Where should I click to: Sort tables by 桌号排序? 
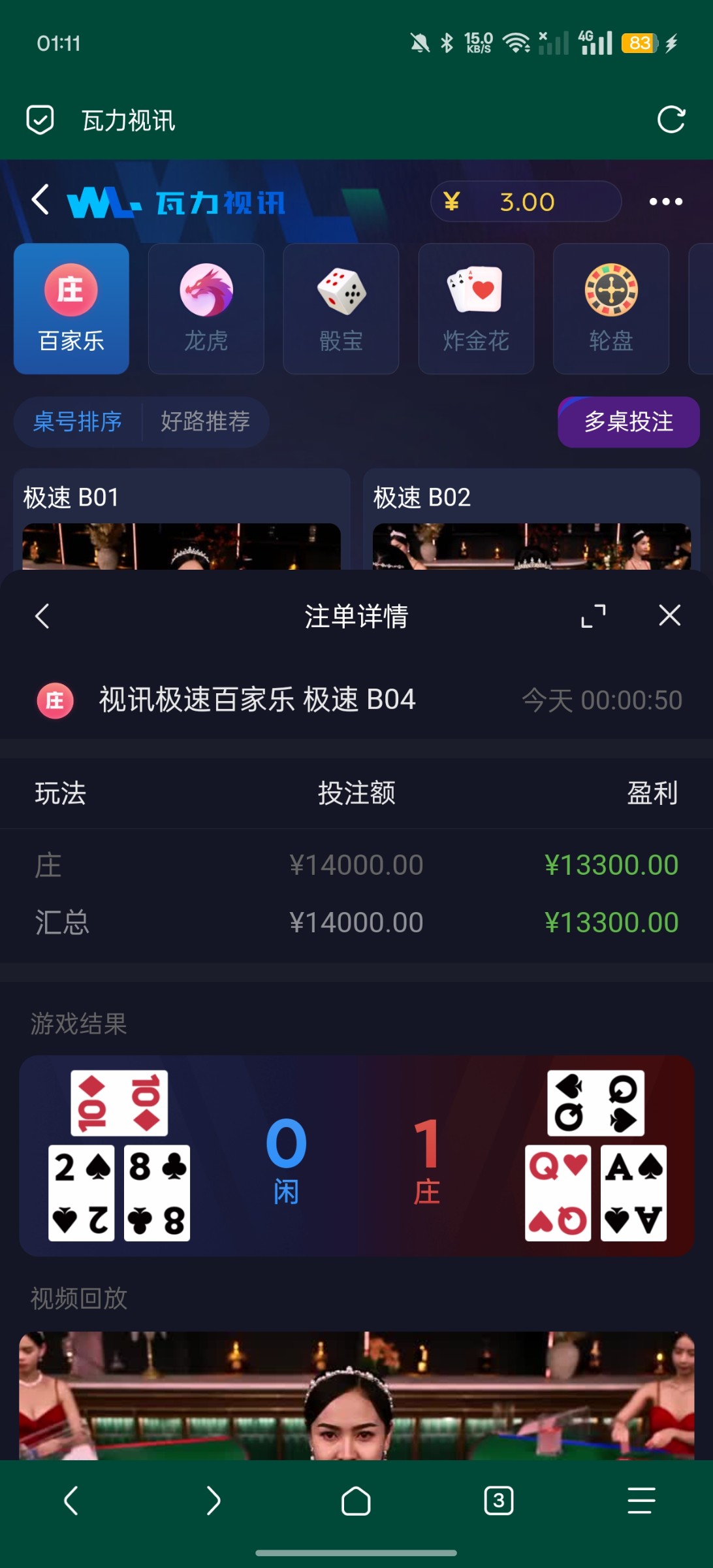[x=78, y=422]
